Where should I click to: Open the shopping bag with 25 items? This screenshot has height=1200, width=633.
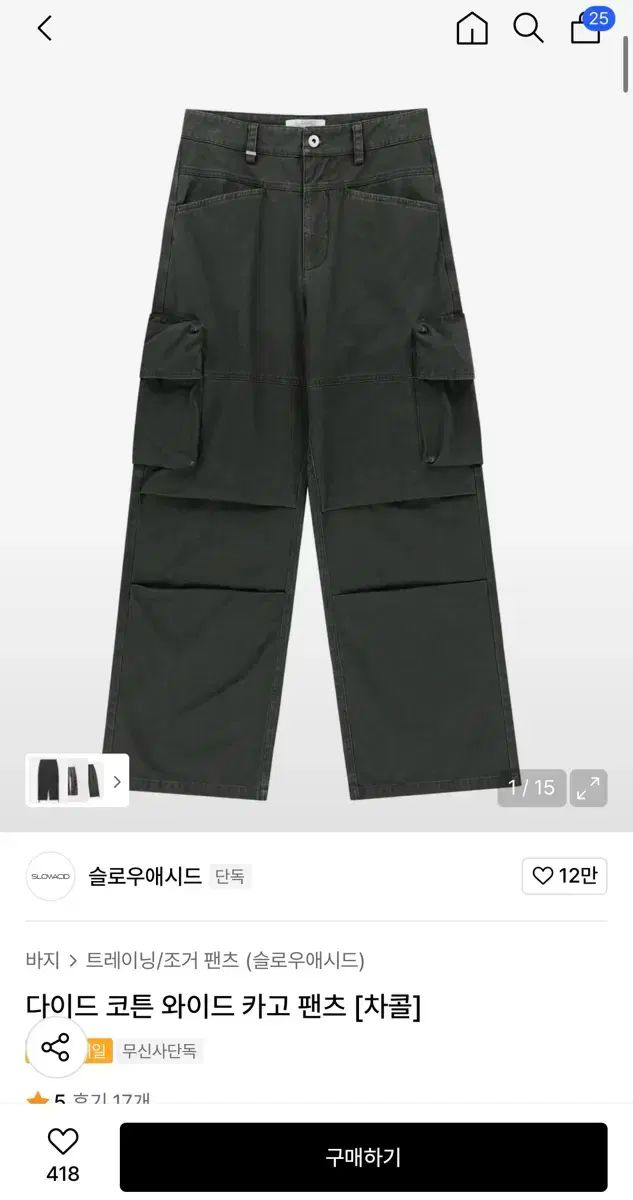587,27
